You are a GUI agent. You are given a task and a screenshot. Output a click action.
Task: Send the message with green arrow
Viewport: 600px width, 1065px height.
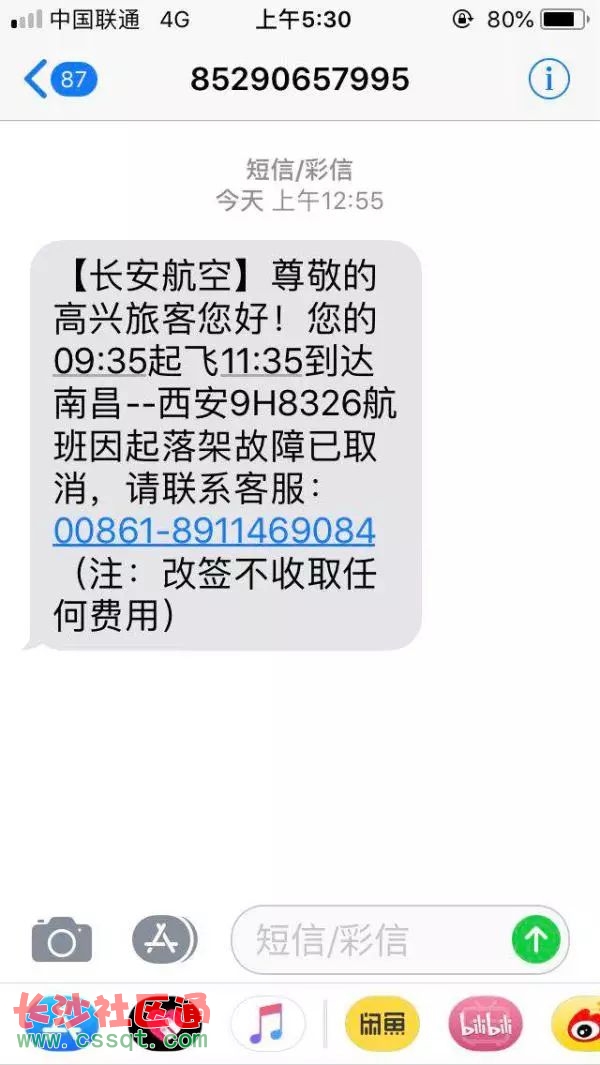pos(536,940)
